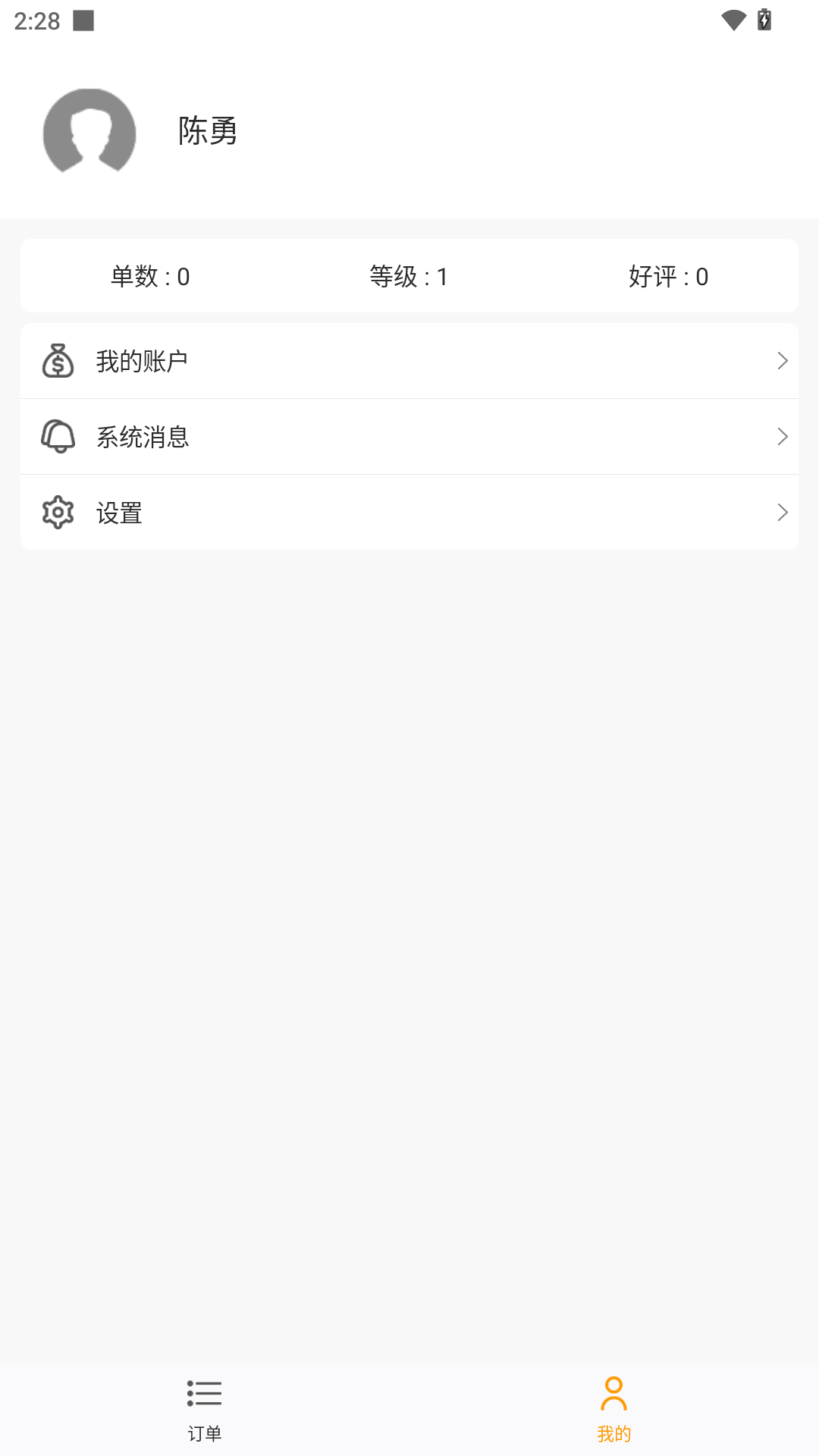Image resolution: width=819 pixels, height=1456 pixels.
Task: Click the battery icon in status bar
Action: 764,21
